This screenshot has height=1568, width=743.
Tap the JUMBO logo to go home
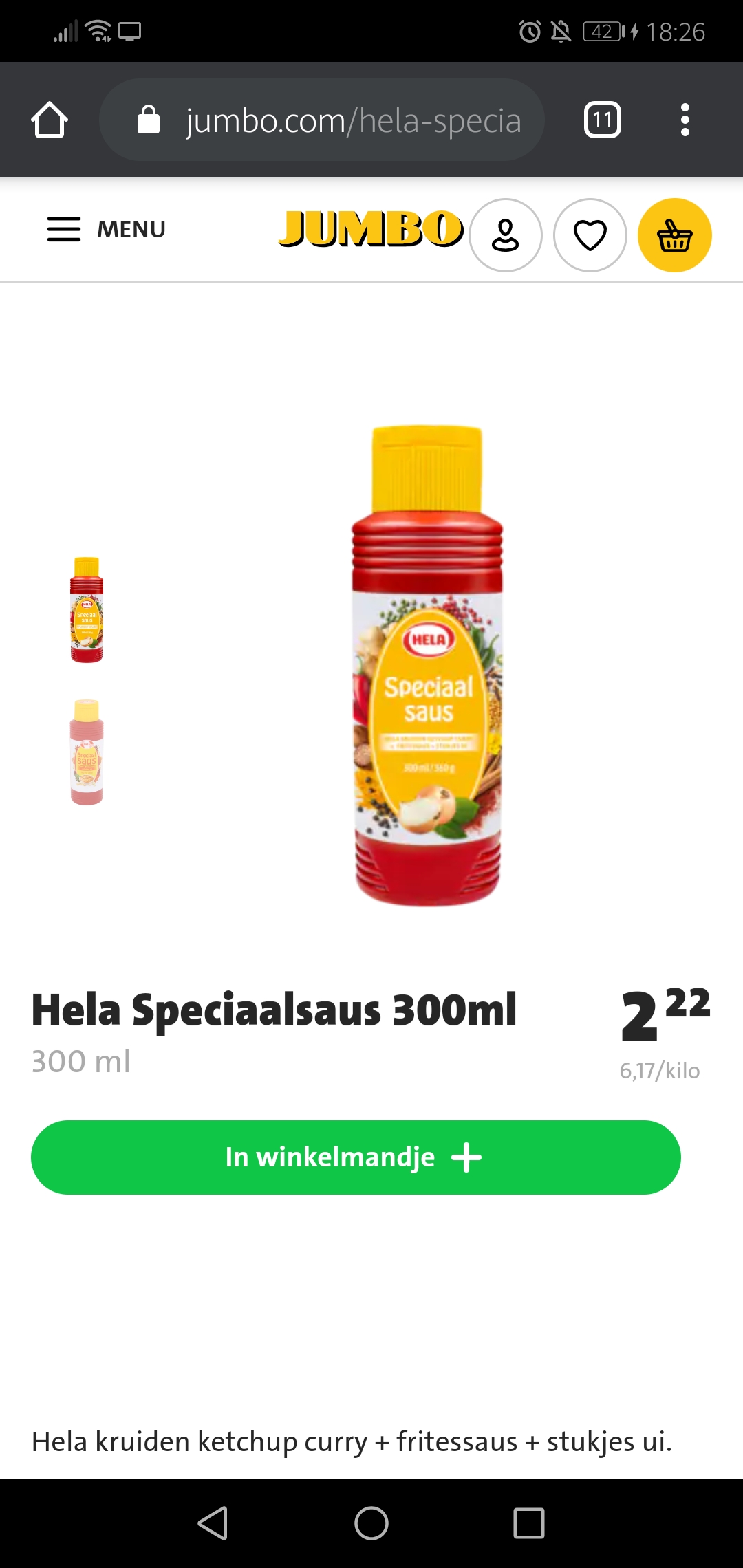[x=371, y=229]
